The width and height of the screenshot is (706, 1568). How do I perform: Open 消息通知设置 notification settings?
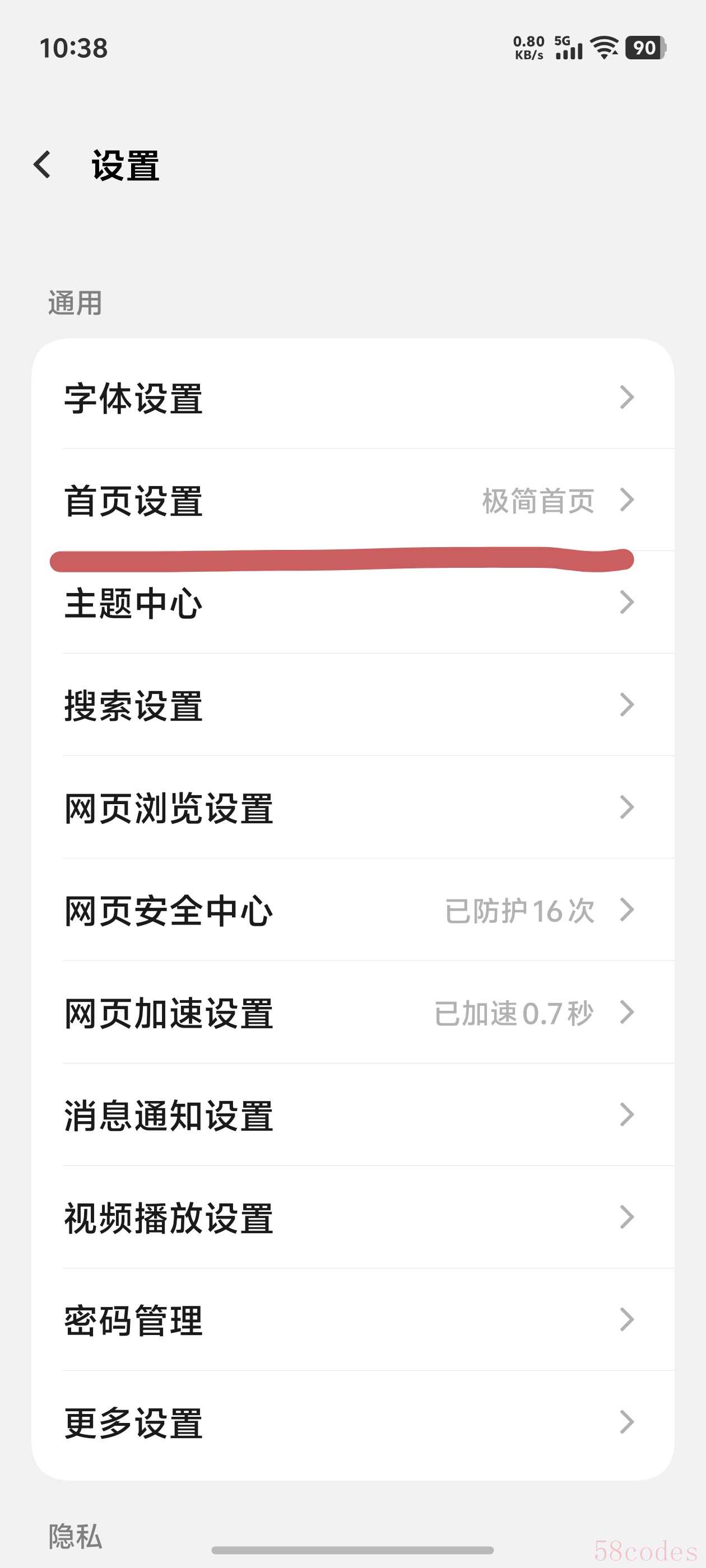point(352,1115)
